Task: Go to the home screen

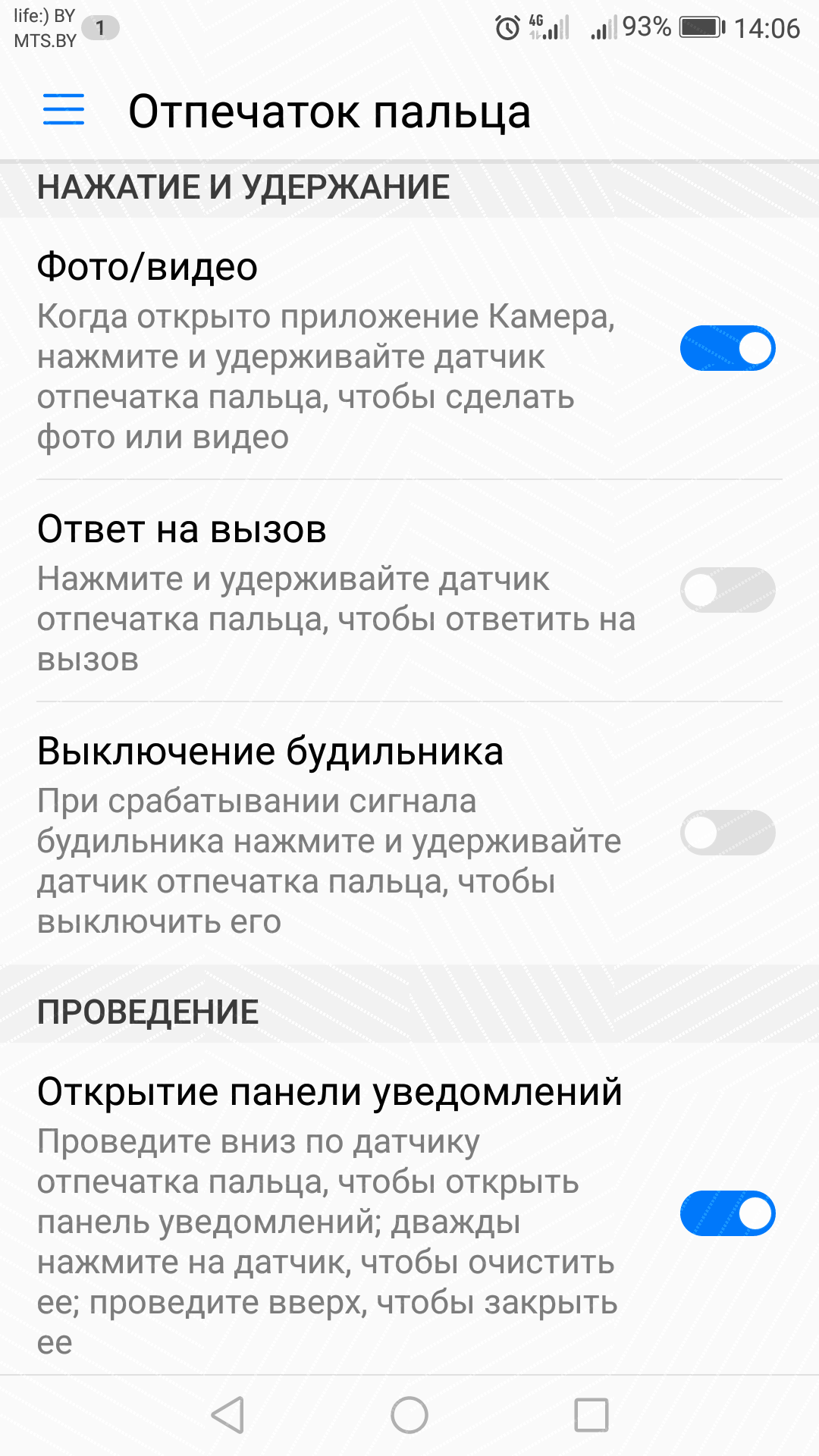Action: click(x=409, y=1415)
